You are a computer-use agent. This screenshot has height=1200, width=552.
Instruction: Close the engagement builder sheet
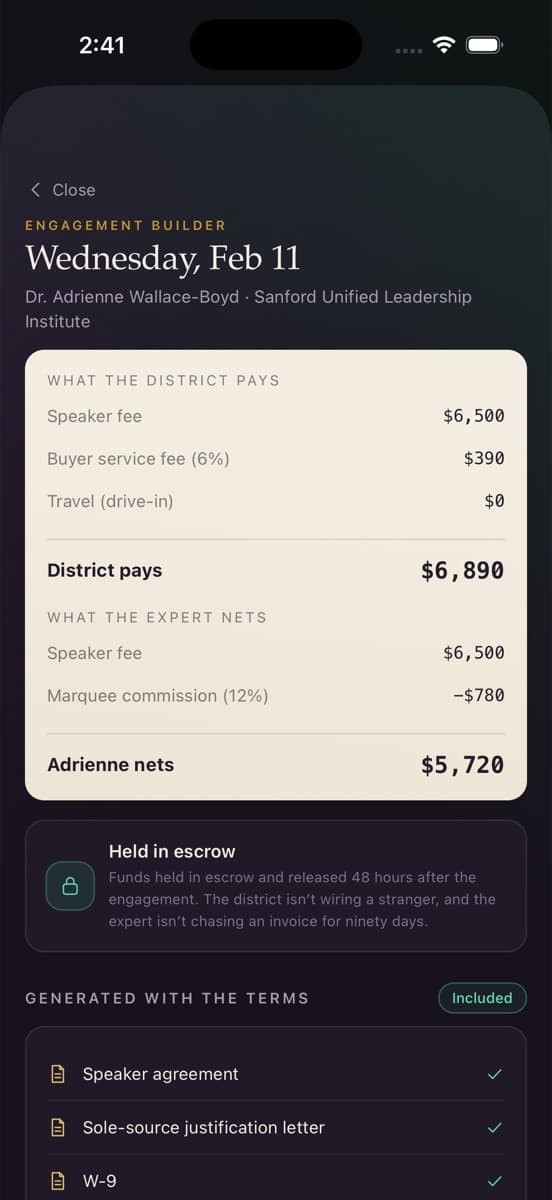pos(62,190)
